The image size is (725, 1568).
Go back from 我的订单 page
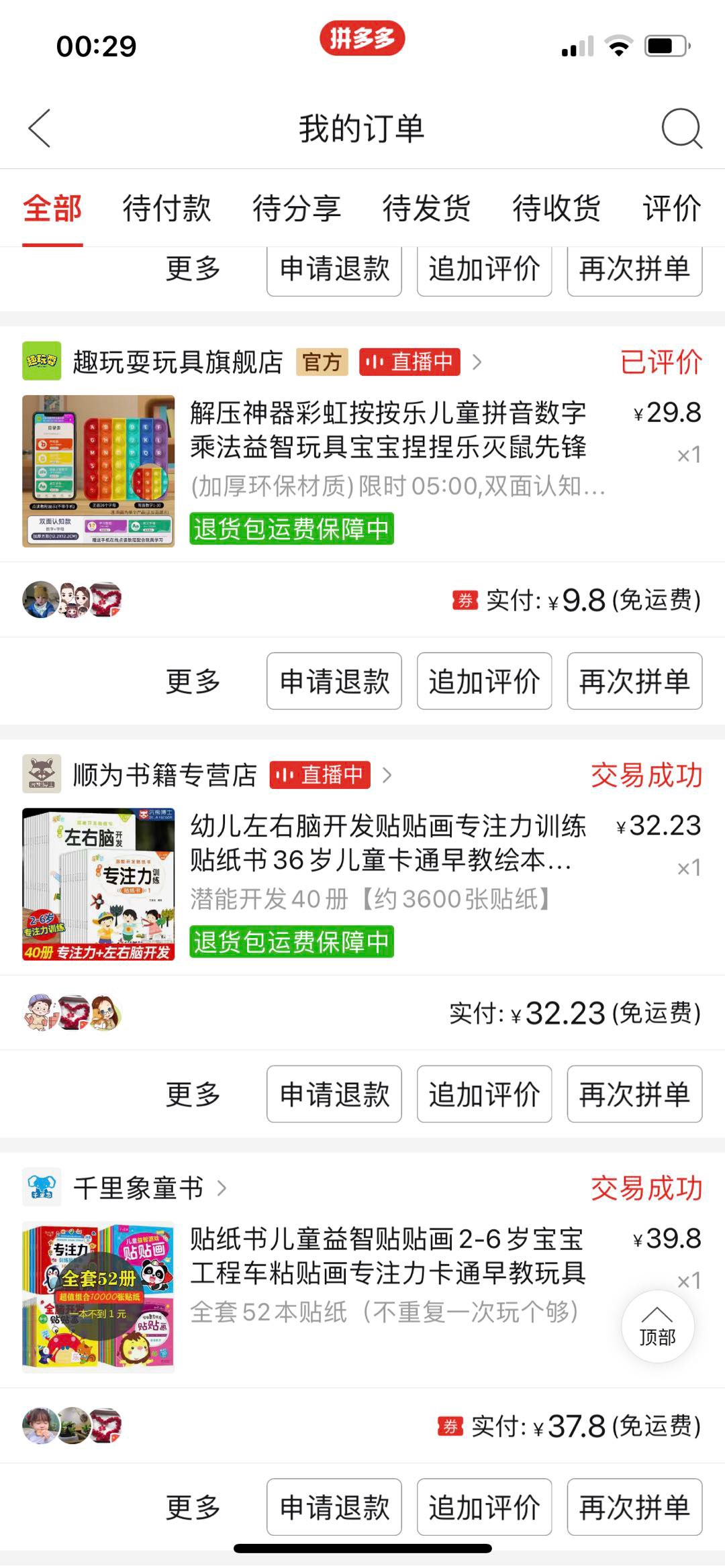coord(40,128)
